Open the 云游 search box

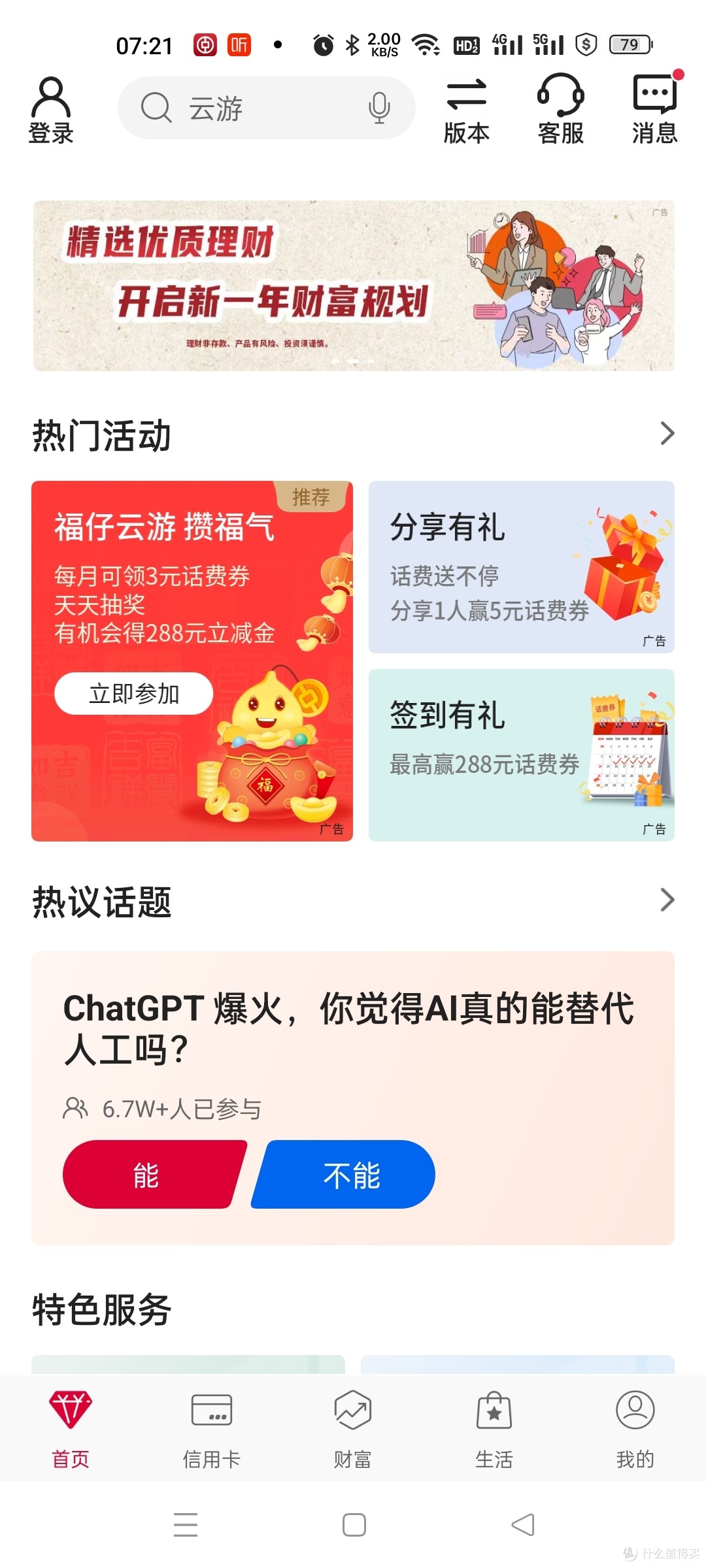tap(248, 108)
